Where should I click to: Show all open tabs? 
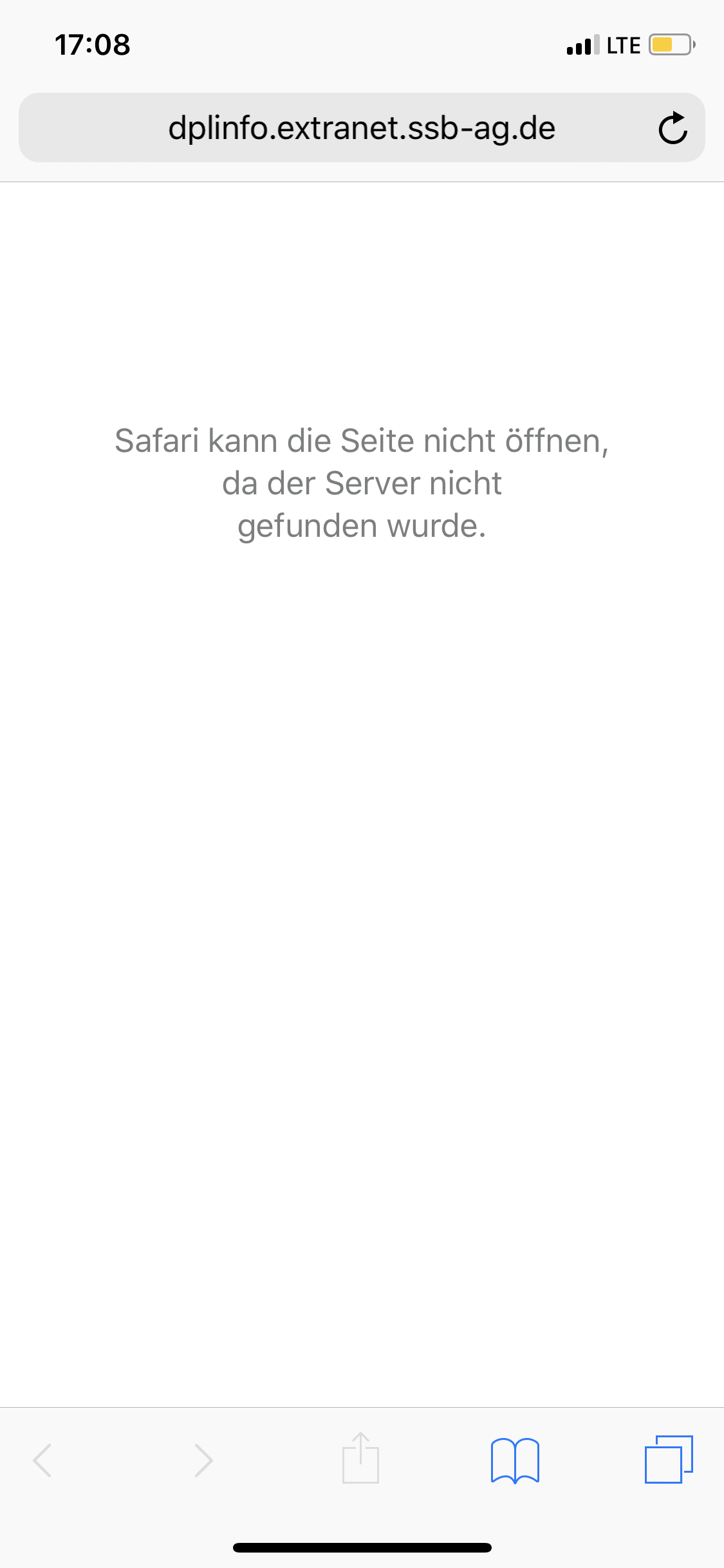[x=669, y=1459]
